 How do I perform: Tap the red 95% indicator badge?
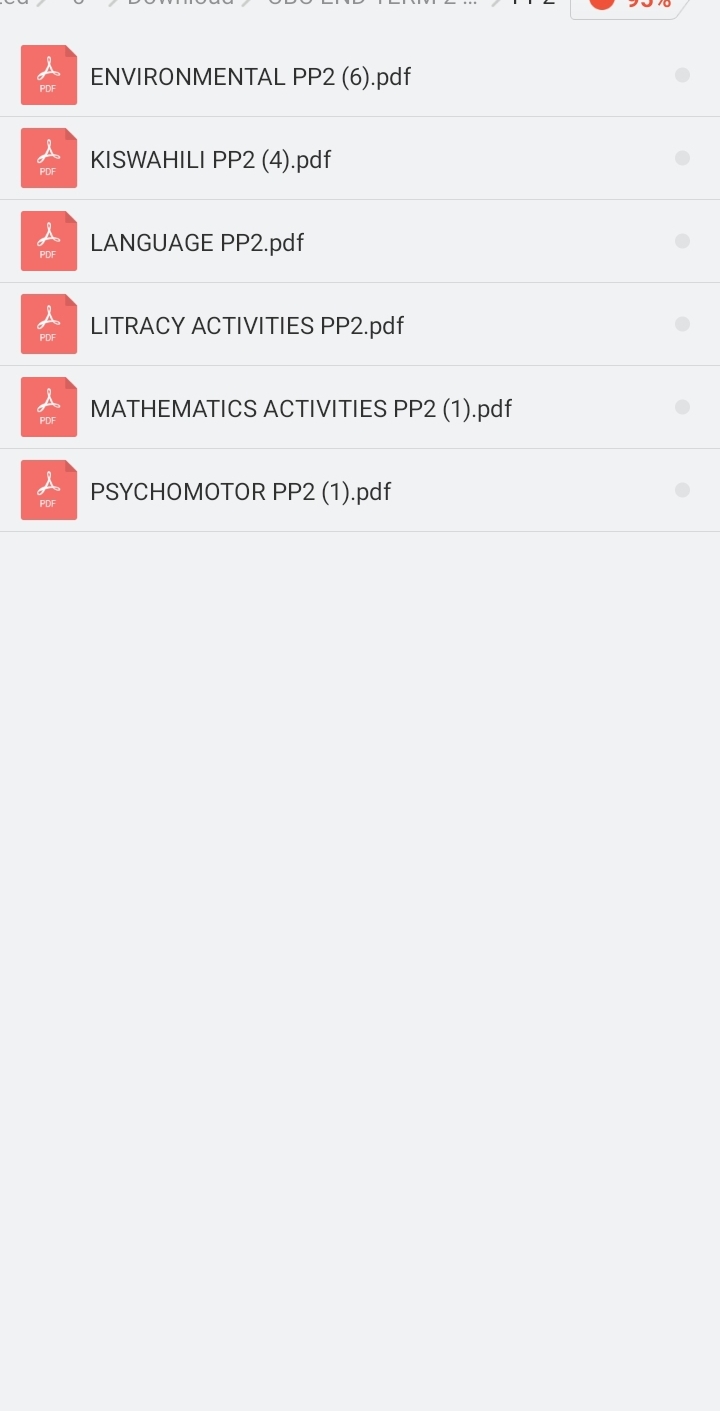[627, 6]
